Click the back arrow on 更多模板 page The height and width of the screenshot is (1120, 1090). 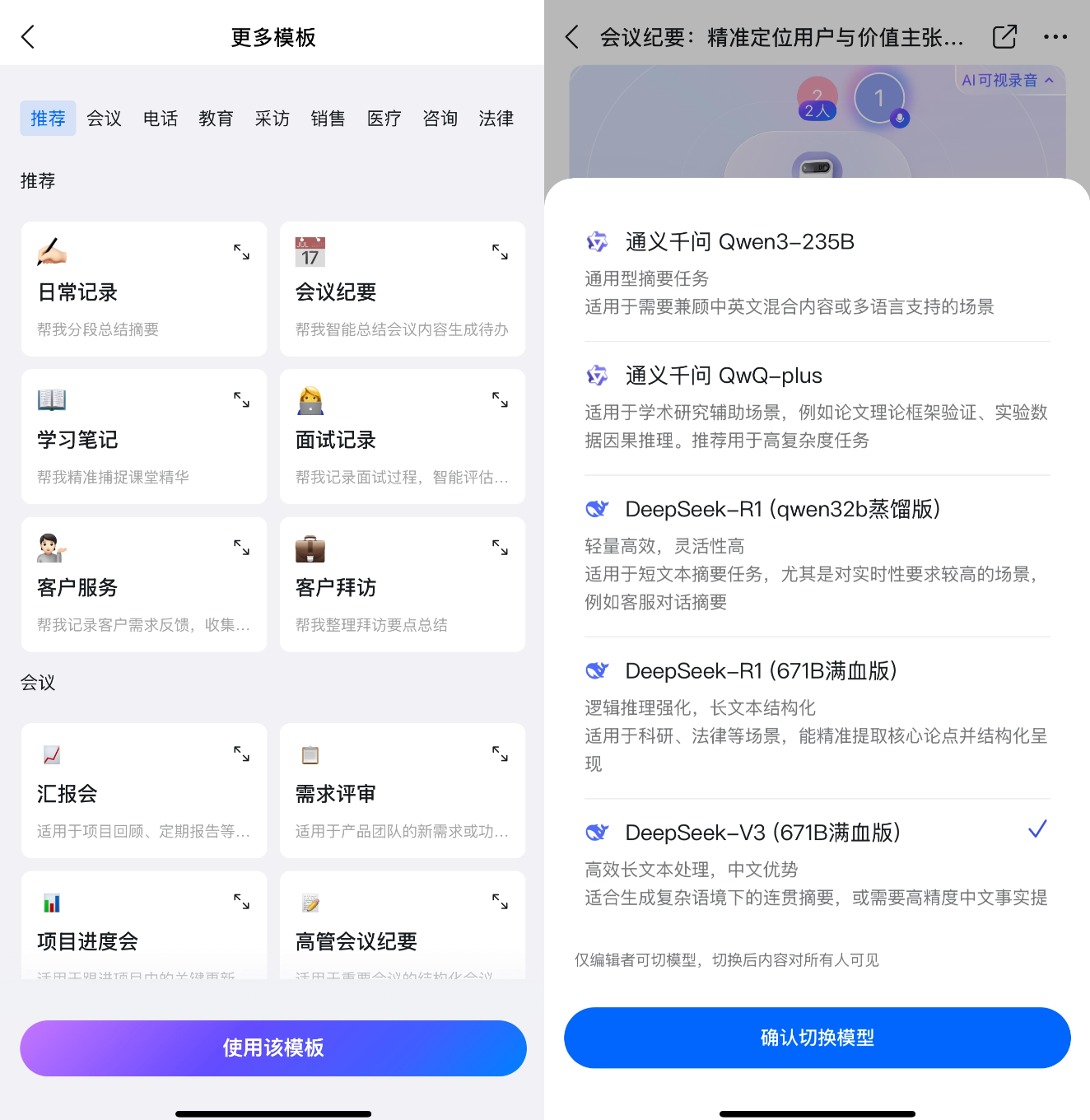29,37
